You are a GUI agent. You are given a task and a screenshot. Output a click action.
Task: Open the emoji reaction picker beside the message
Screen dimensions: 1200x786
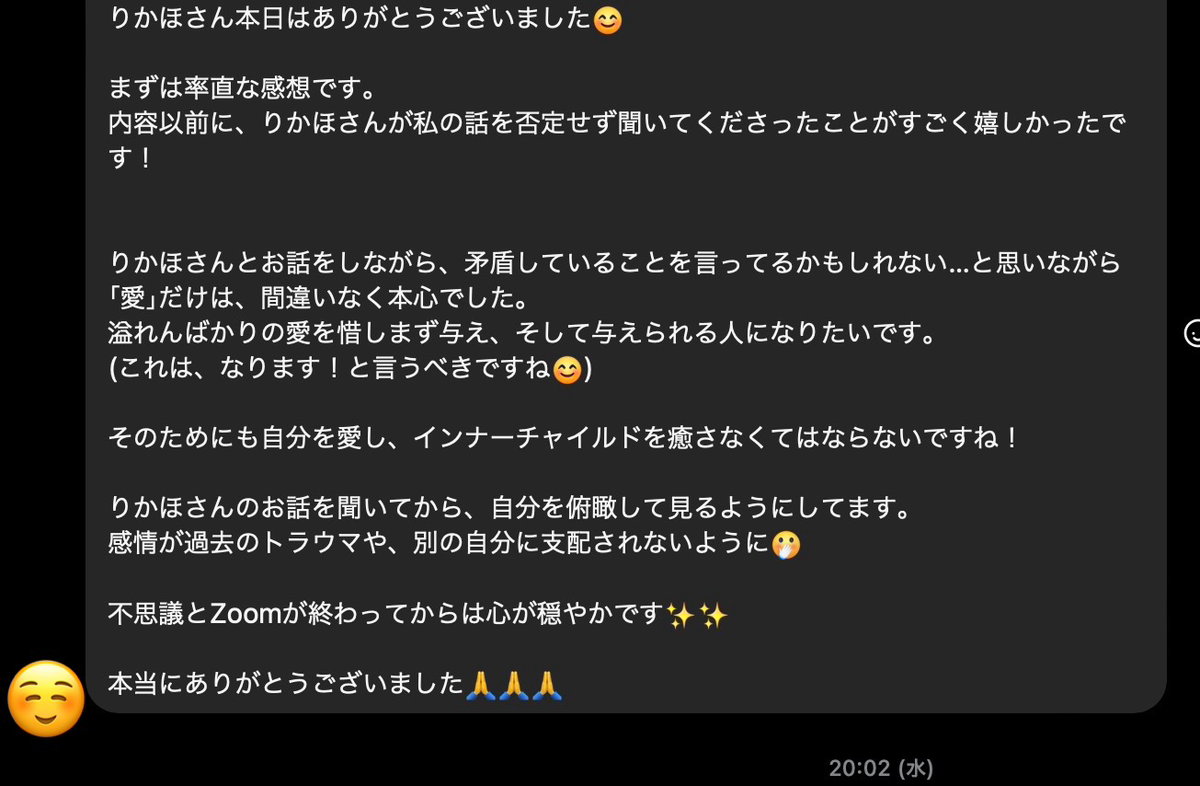(x=1192, y=334)
